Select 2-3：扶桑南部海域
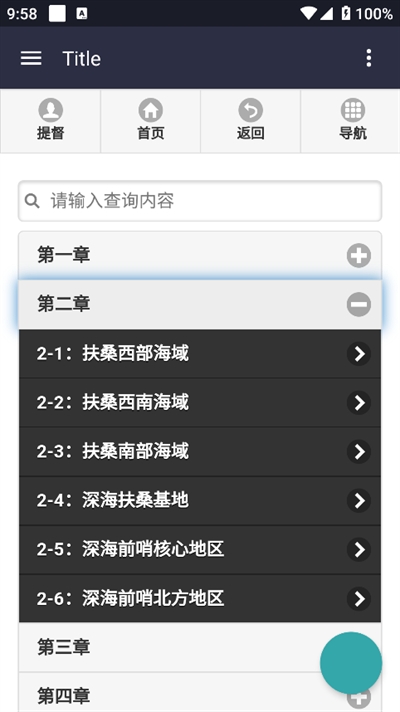The image size is (400, 712). [x=200, y=452]
